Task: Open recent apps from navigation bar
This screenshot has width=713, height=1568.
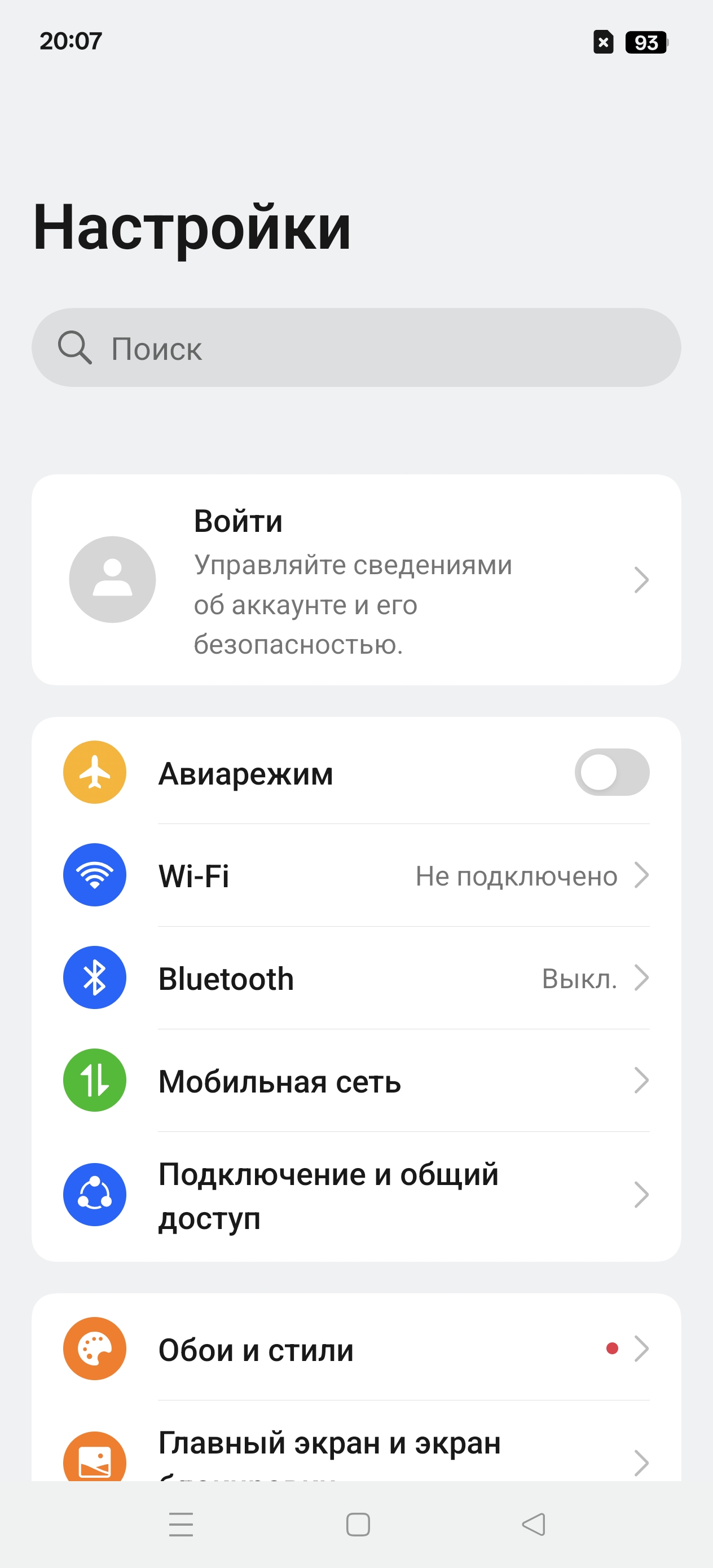Action: point(181,1524)
